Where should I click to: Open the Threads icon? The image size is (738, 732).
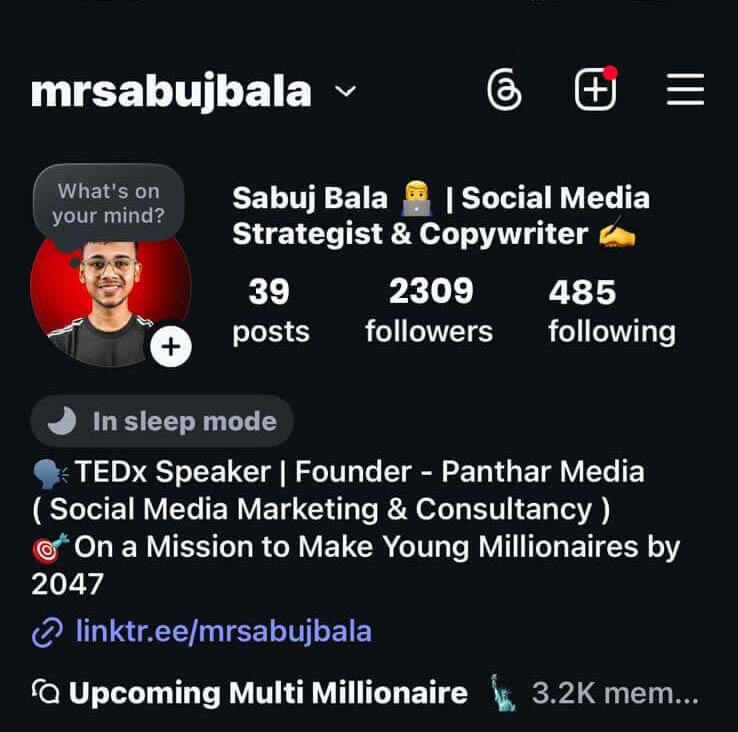(504, 91)
